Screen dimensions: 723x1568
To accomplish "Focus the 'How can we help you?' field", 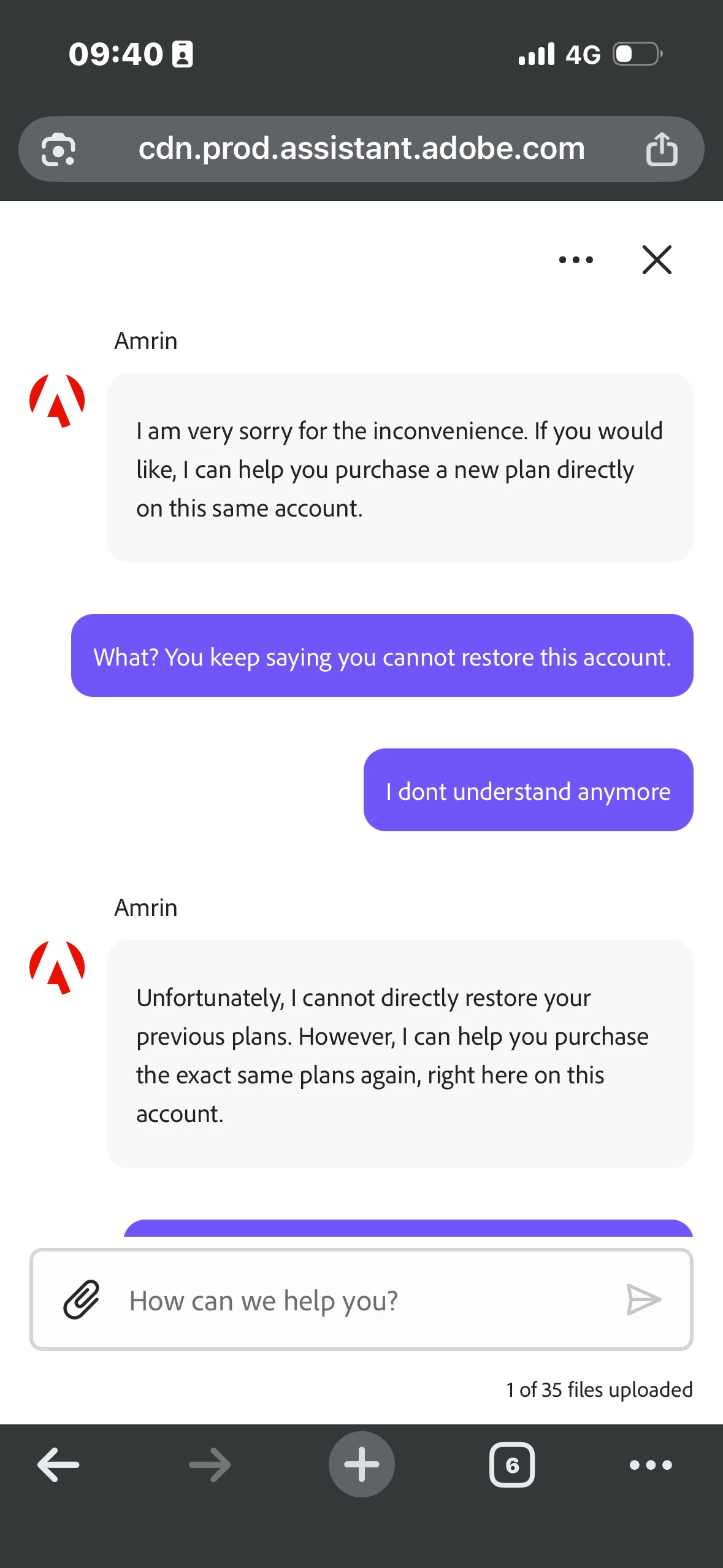I will pos(361,1300).
